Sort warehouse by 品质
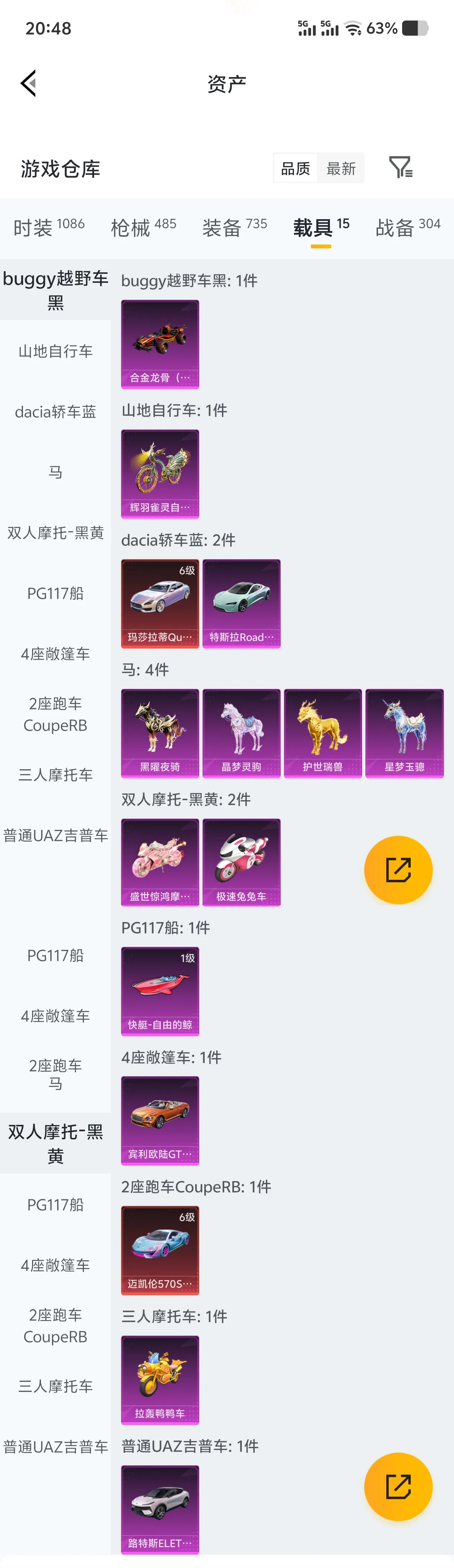The image size is (454, 1568). point(296,169)
